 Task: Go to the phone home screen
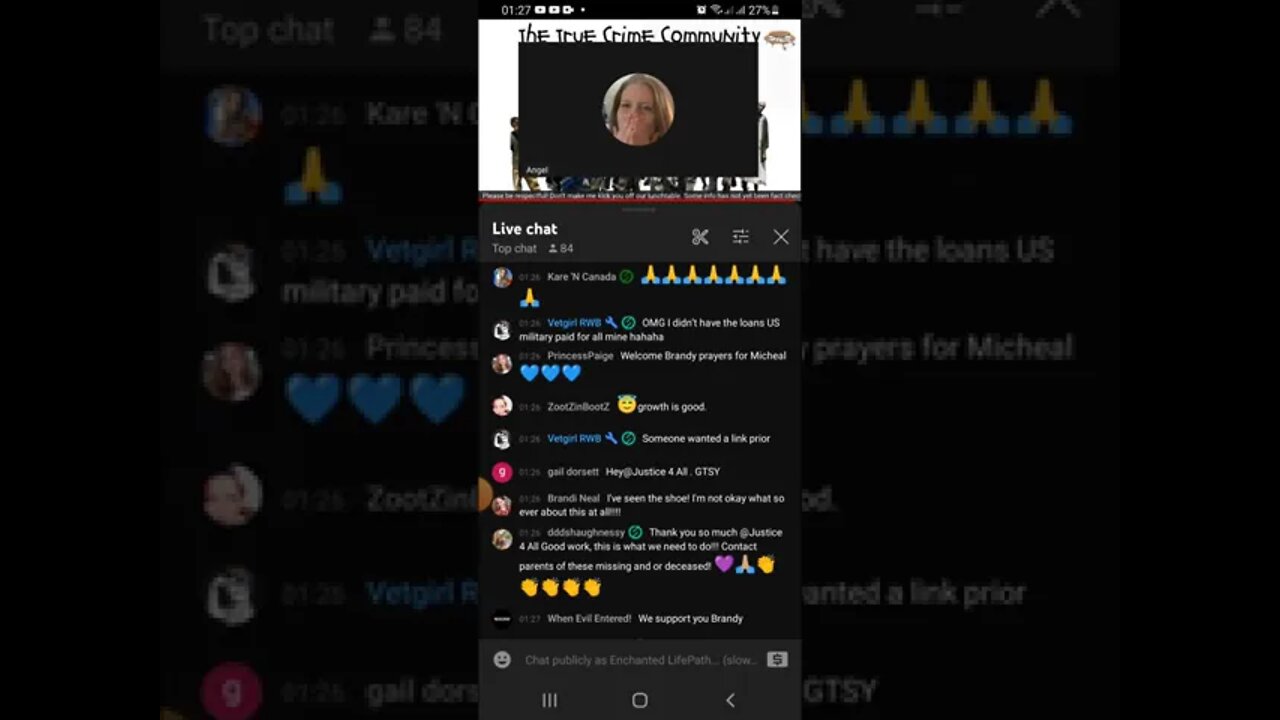640,700
